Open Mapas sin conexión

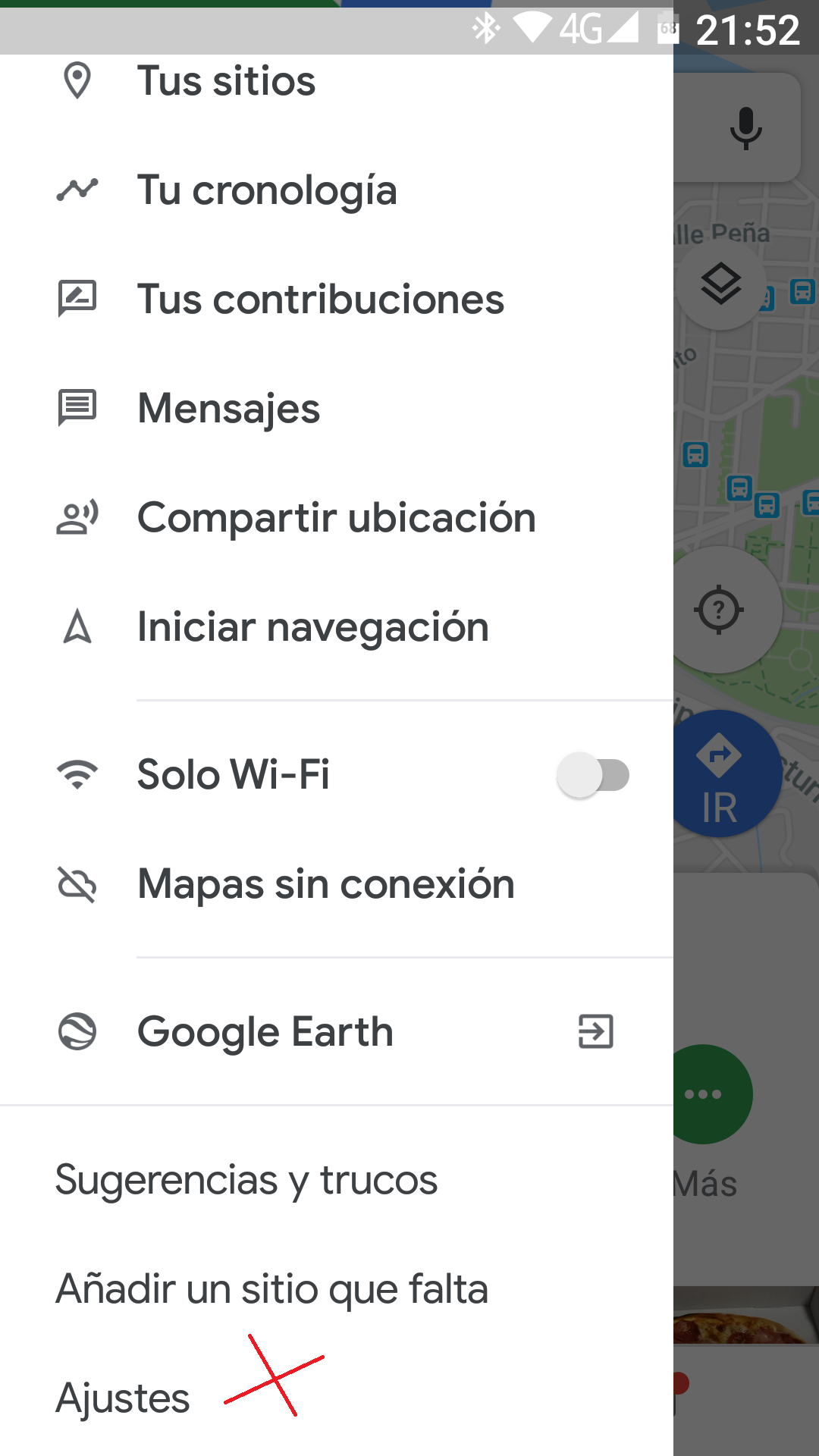pos(325,884)
